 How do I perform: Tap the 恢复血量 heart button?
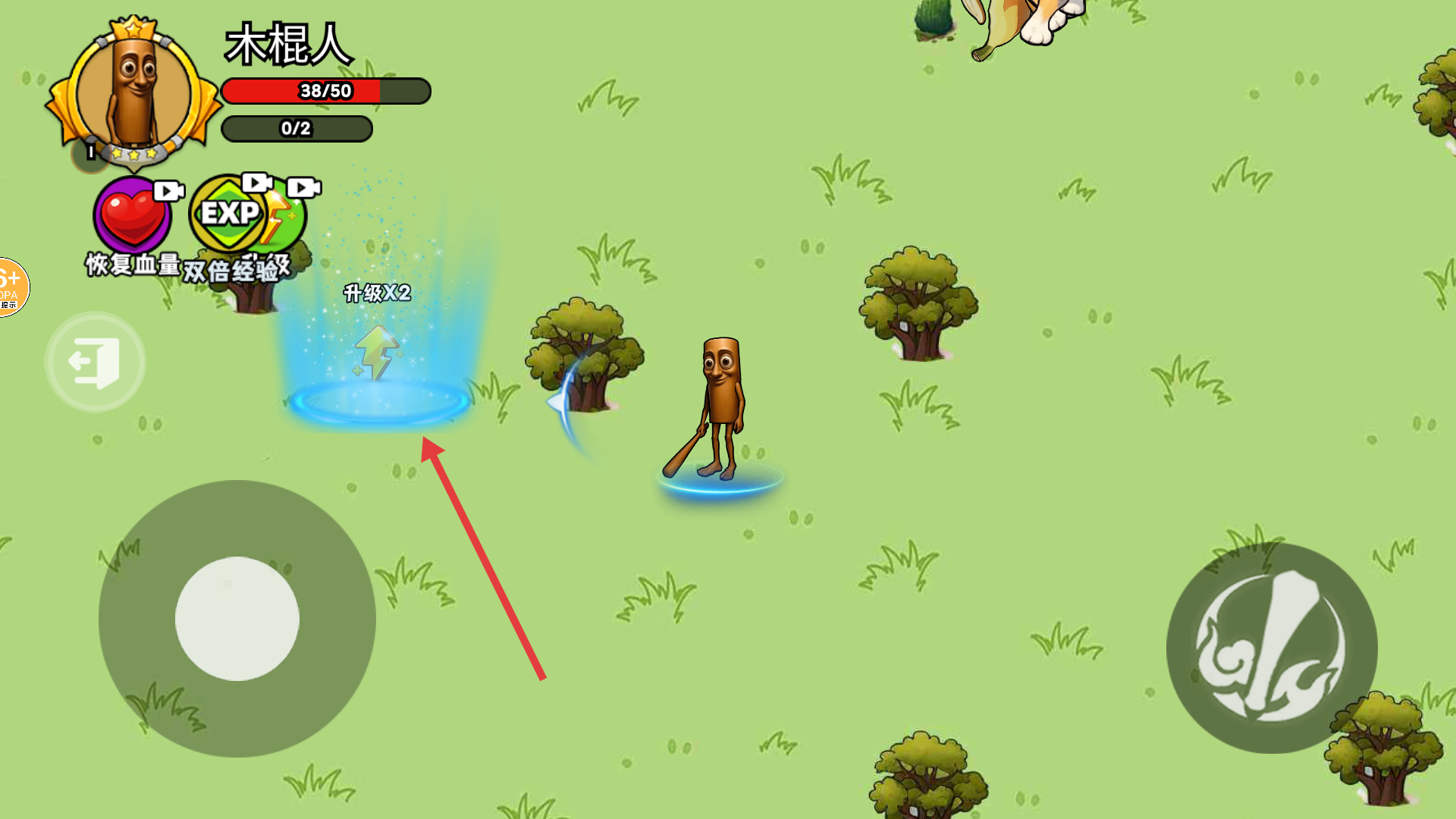pyautogui.click(x=132, y=216)
